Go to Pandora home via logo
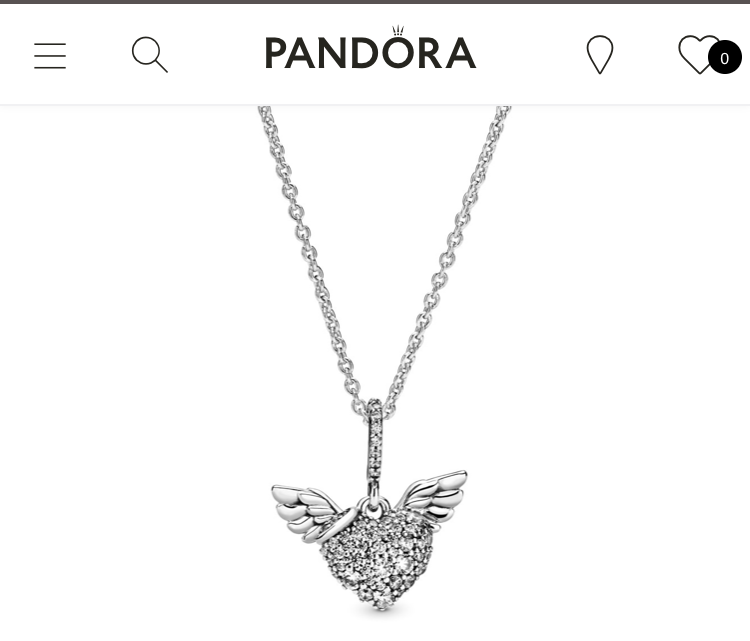 point(370,51)
